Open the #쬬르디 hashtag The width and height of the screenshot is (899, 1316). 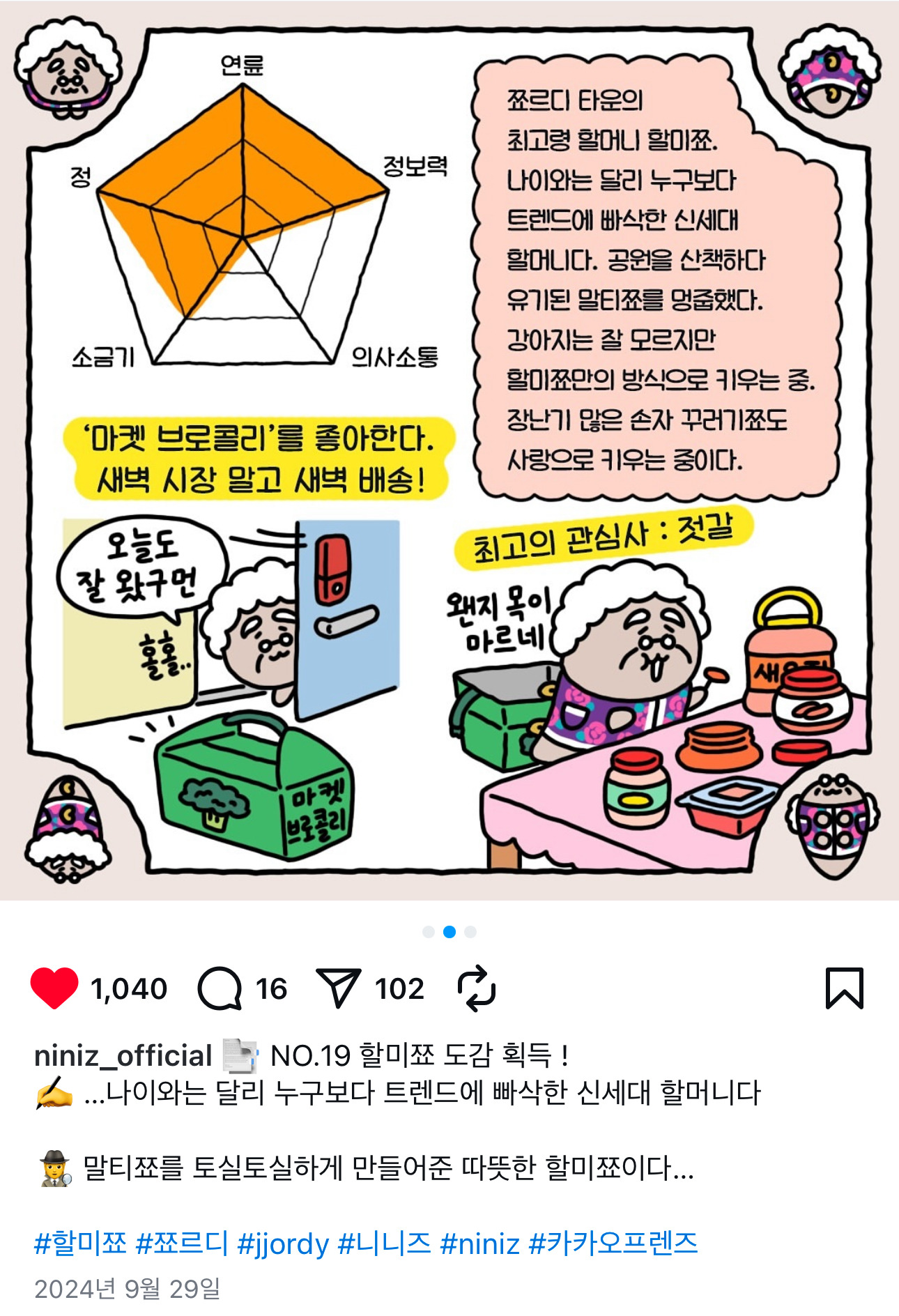[x=182, y=1243]
